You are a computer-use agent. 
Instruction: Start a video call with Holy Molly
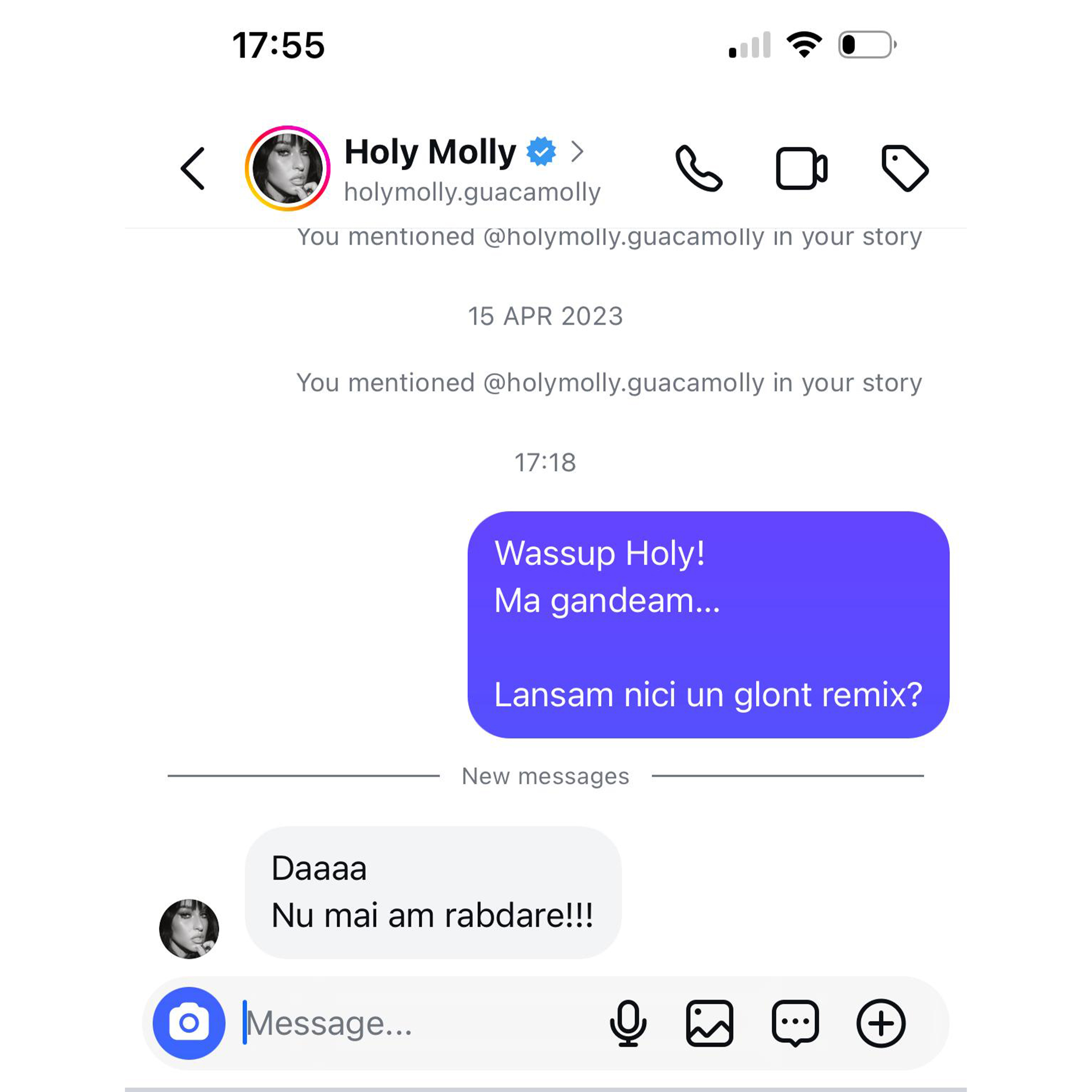(801, 169)
